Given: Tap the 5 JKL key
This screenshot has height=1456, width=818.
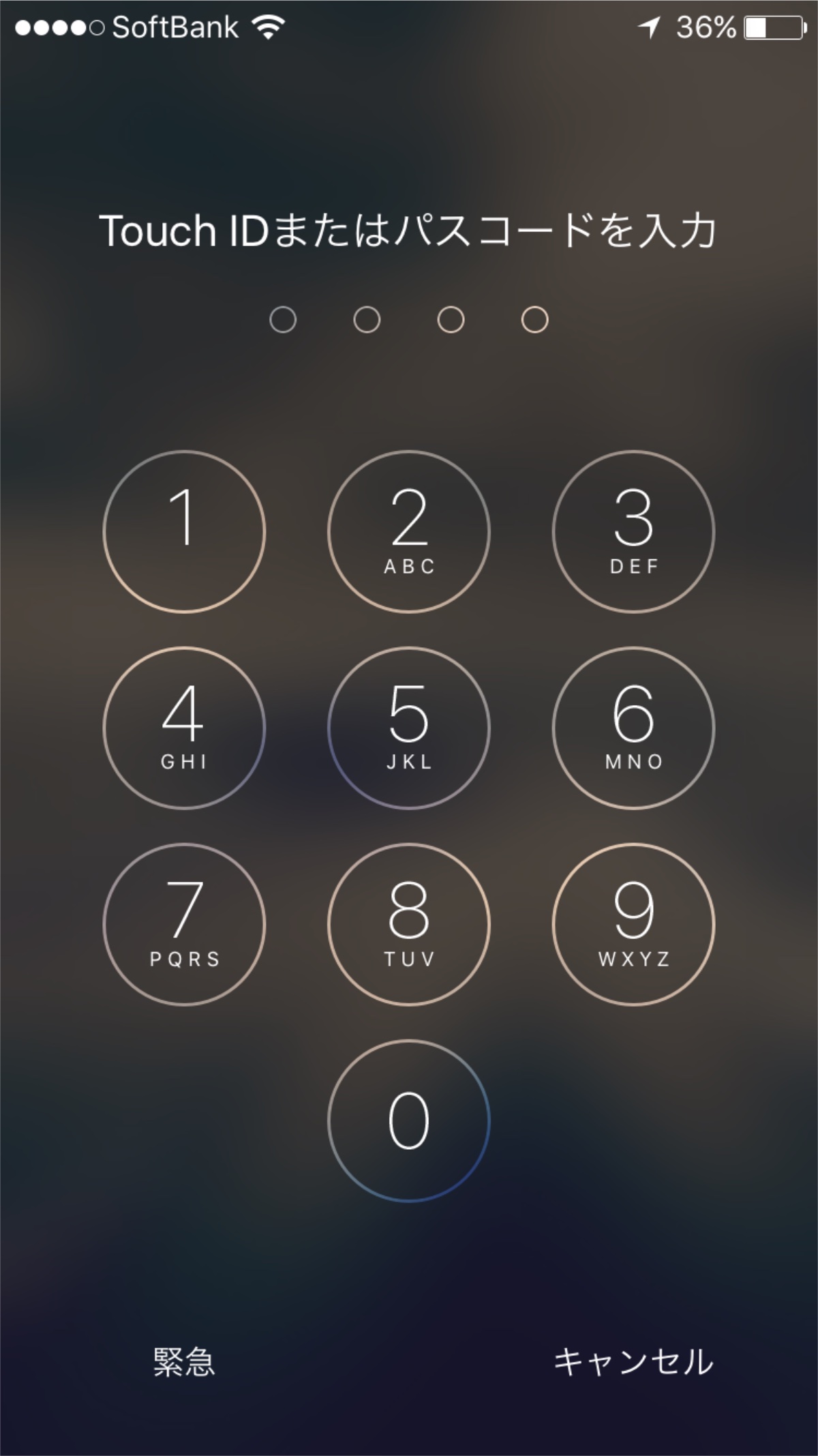Looking at the screenshot, I should click(x=409, y=728).
